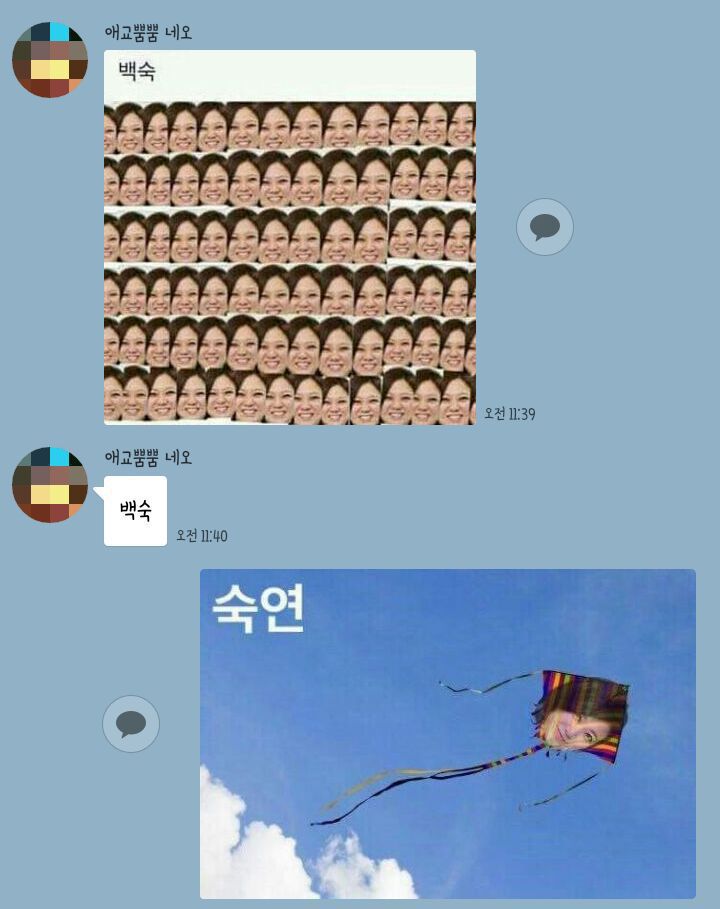Open the sent 숙연 kite image
This screenshot has height=909, width=720.
pos(448,734)
